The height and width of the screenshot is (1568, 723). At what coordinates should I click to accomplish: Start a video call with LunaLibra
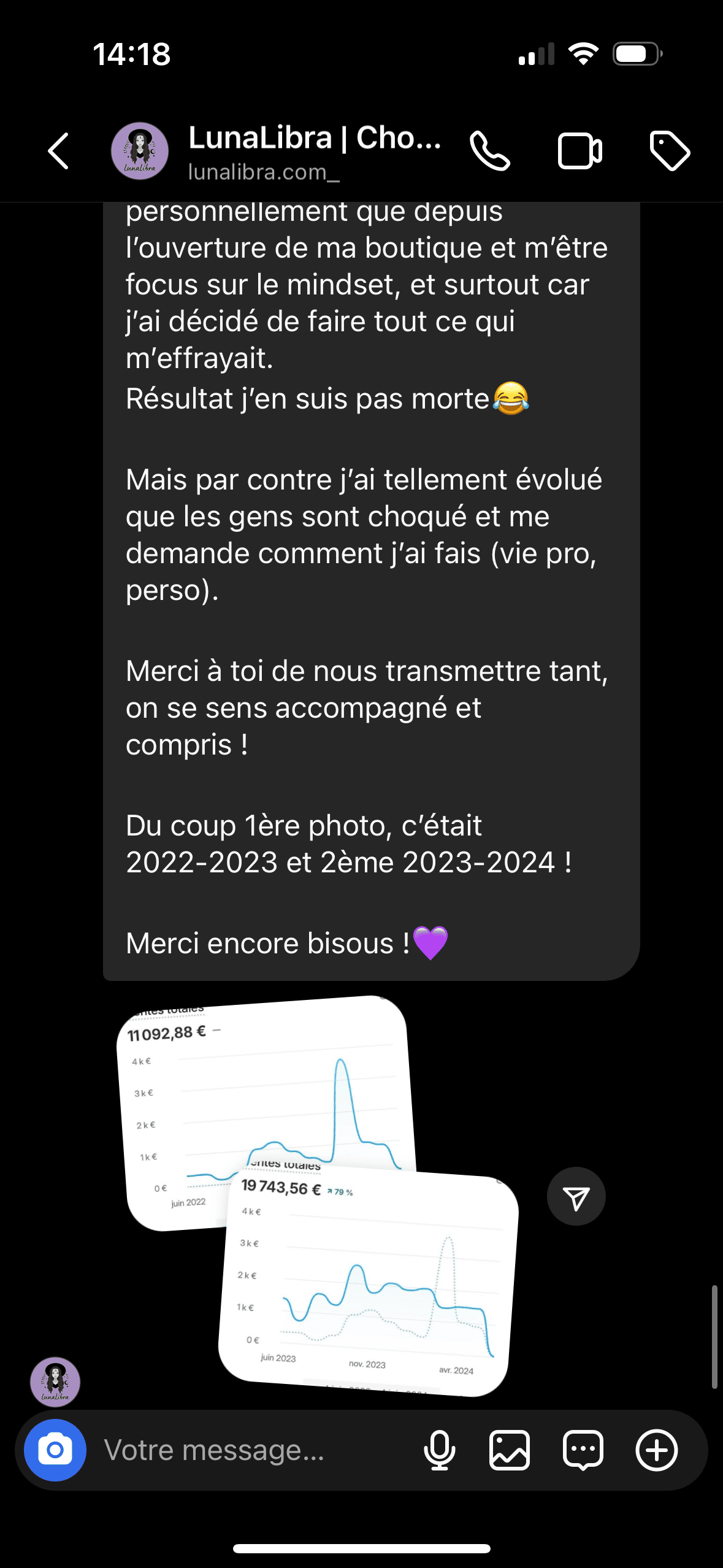580,151
